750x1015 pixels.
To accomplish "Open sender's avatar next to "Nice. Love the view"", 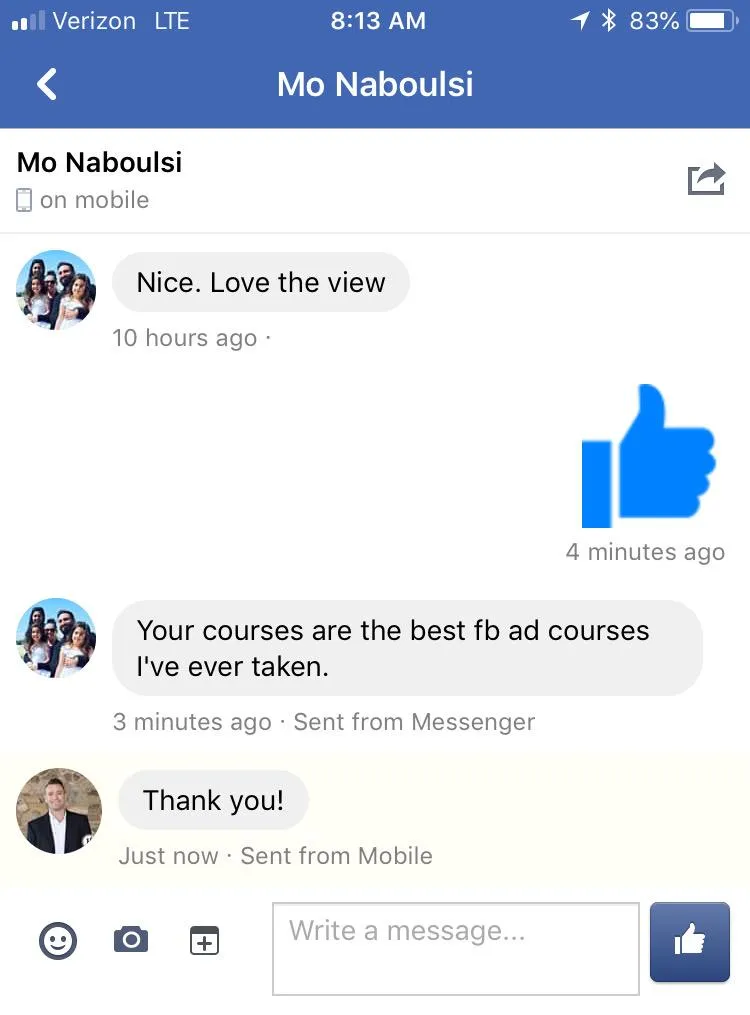I will 56,290.
